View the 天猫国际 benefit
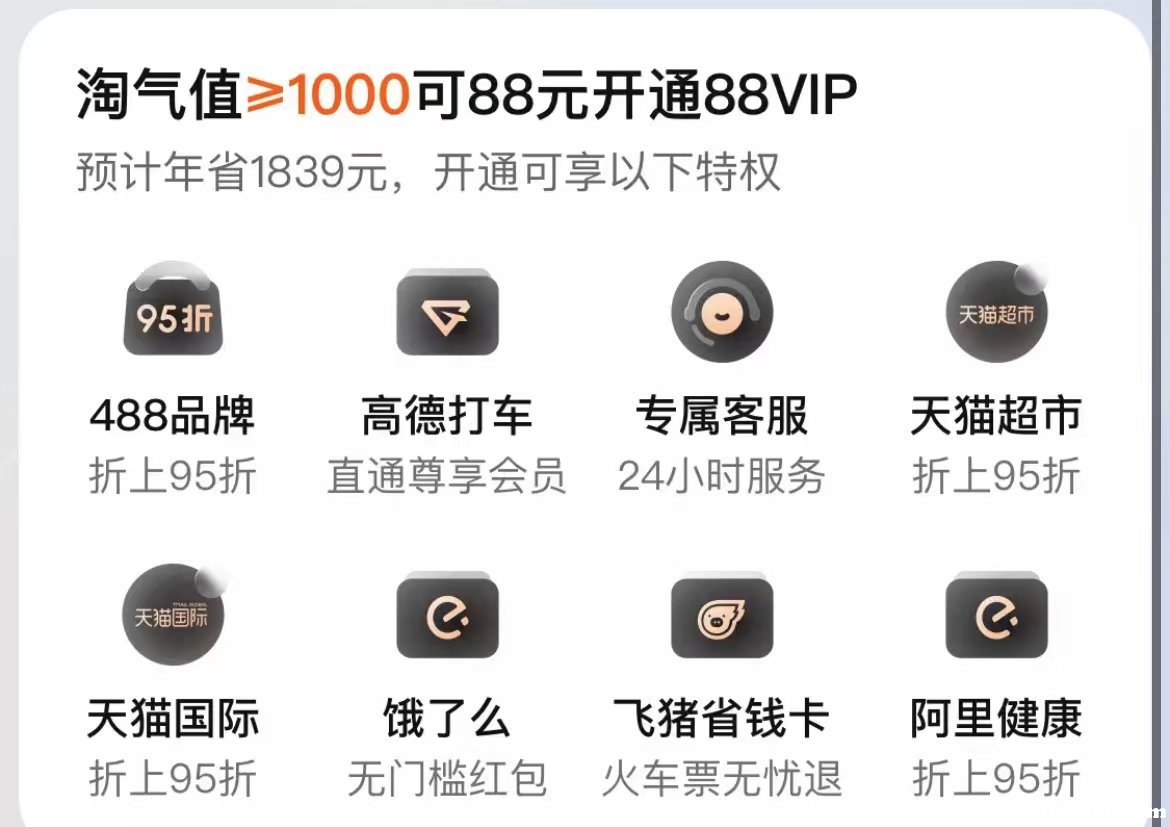The width and height of the screenshot is (1170, 827). click(x=171, y=617)
